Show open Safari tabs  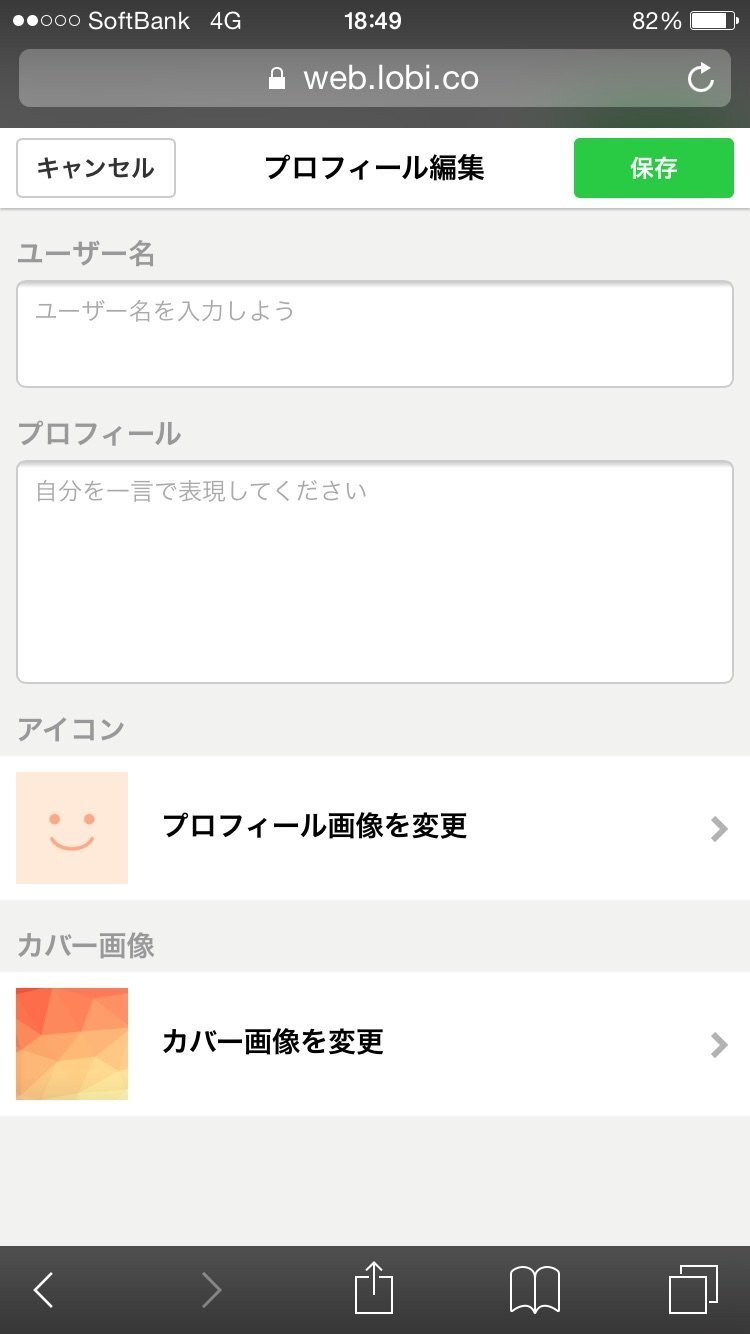tap(693, 1290)
